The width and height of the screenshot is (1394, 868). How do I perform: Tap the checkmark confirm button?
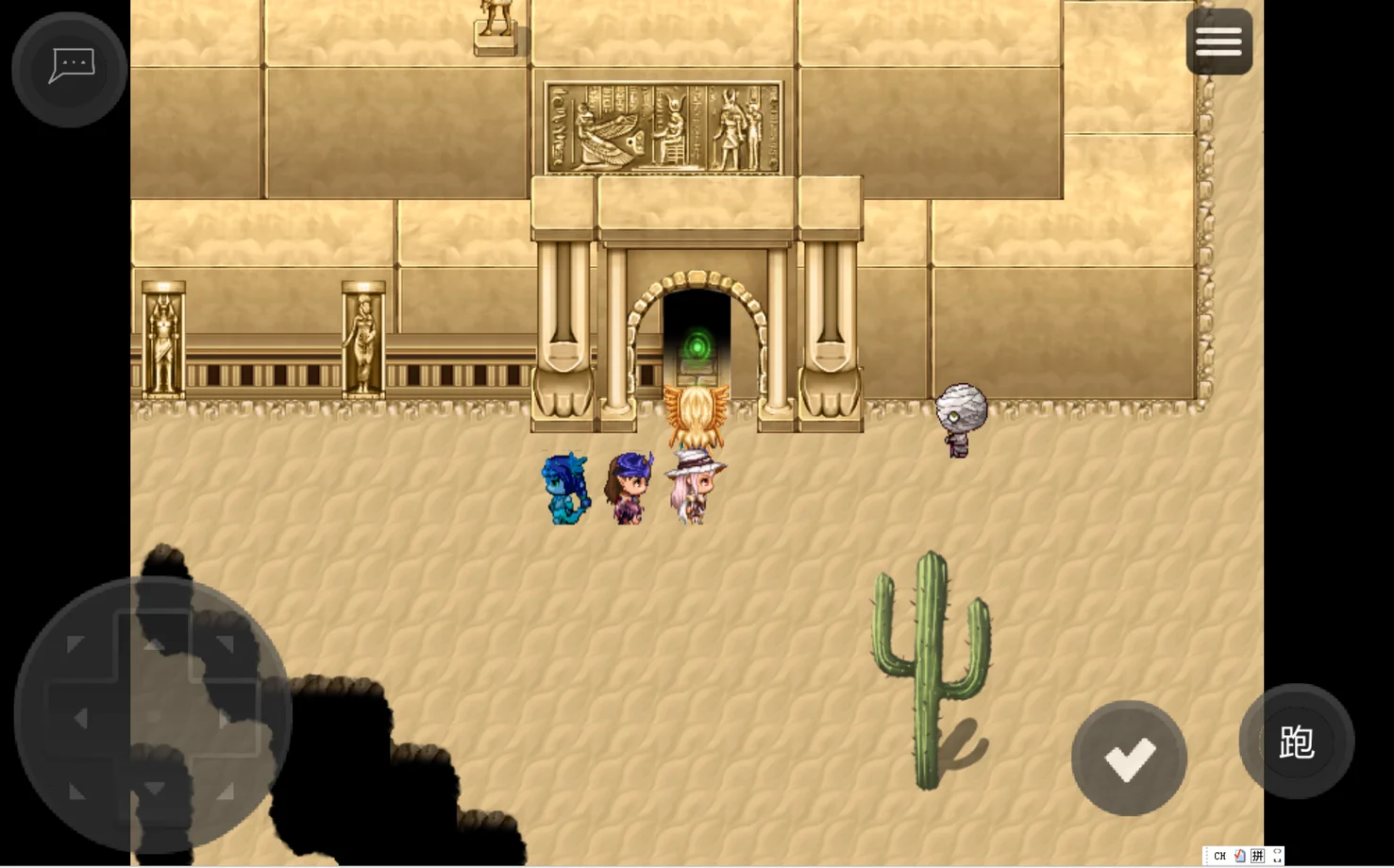click(1129, 758)
